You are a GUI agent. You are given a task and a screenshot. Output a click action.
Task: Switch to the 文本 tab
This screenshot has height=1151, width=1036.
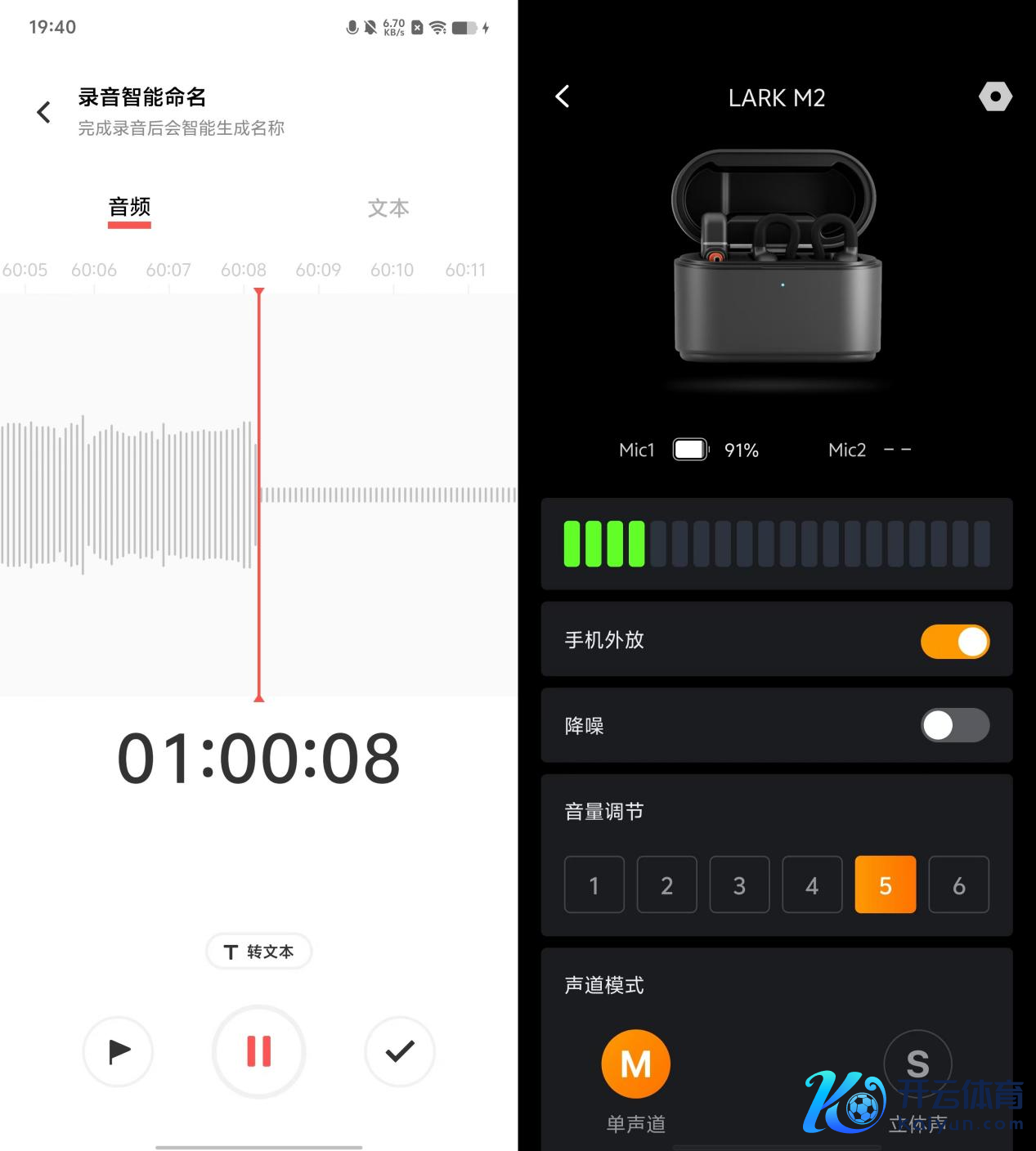tap(388, 208)
